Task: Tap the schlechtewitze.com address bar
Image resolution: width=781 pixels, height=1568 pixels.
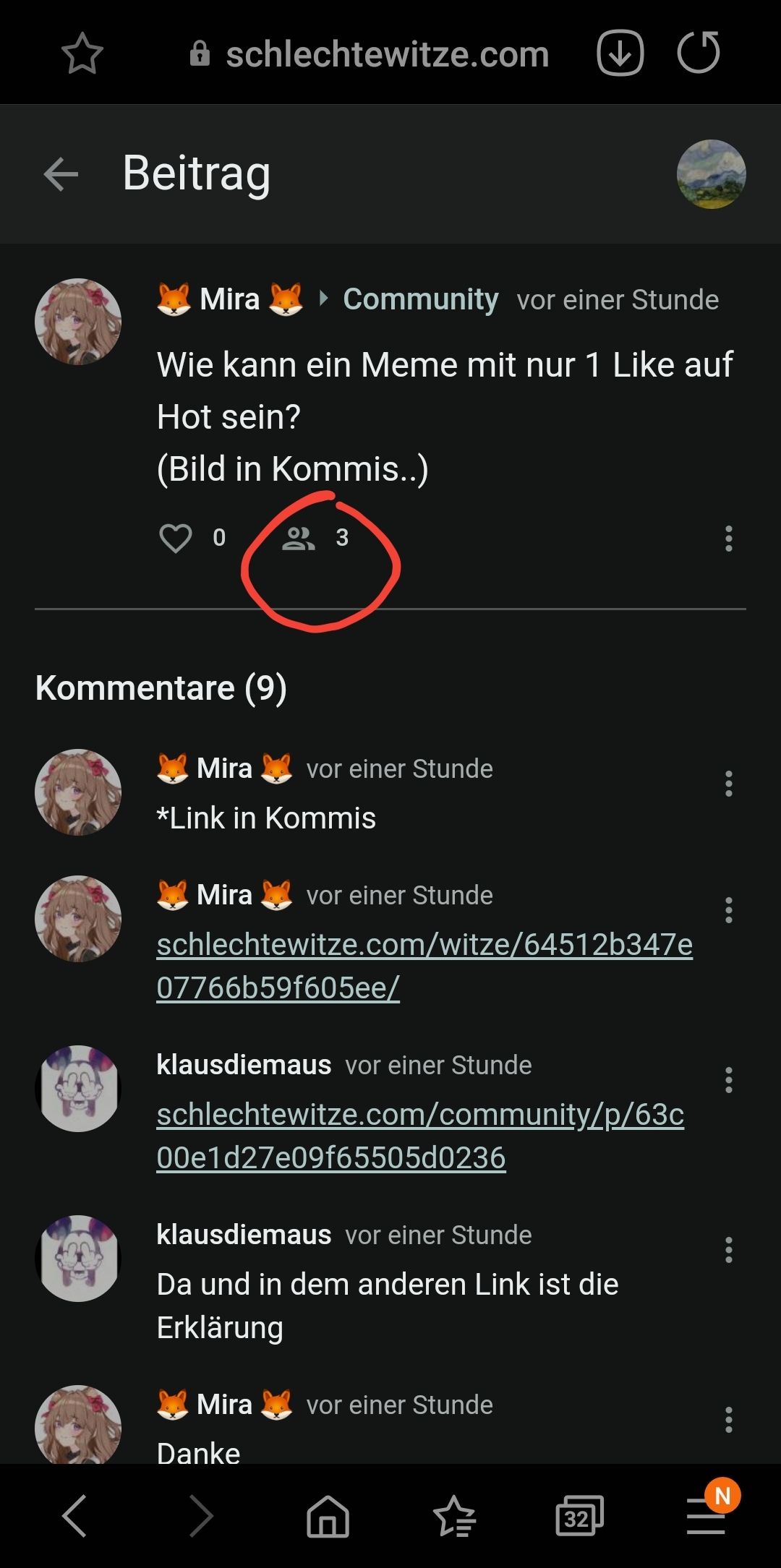Action: coord(387,54)
